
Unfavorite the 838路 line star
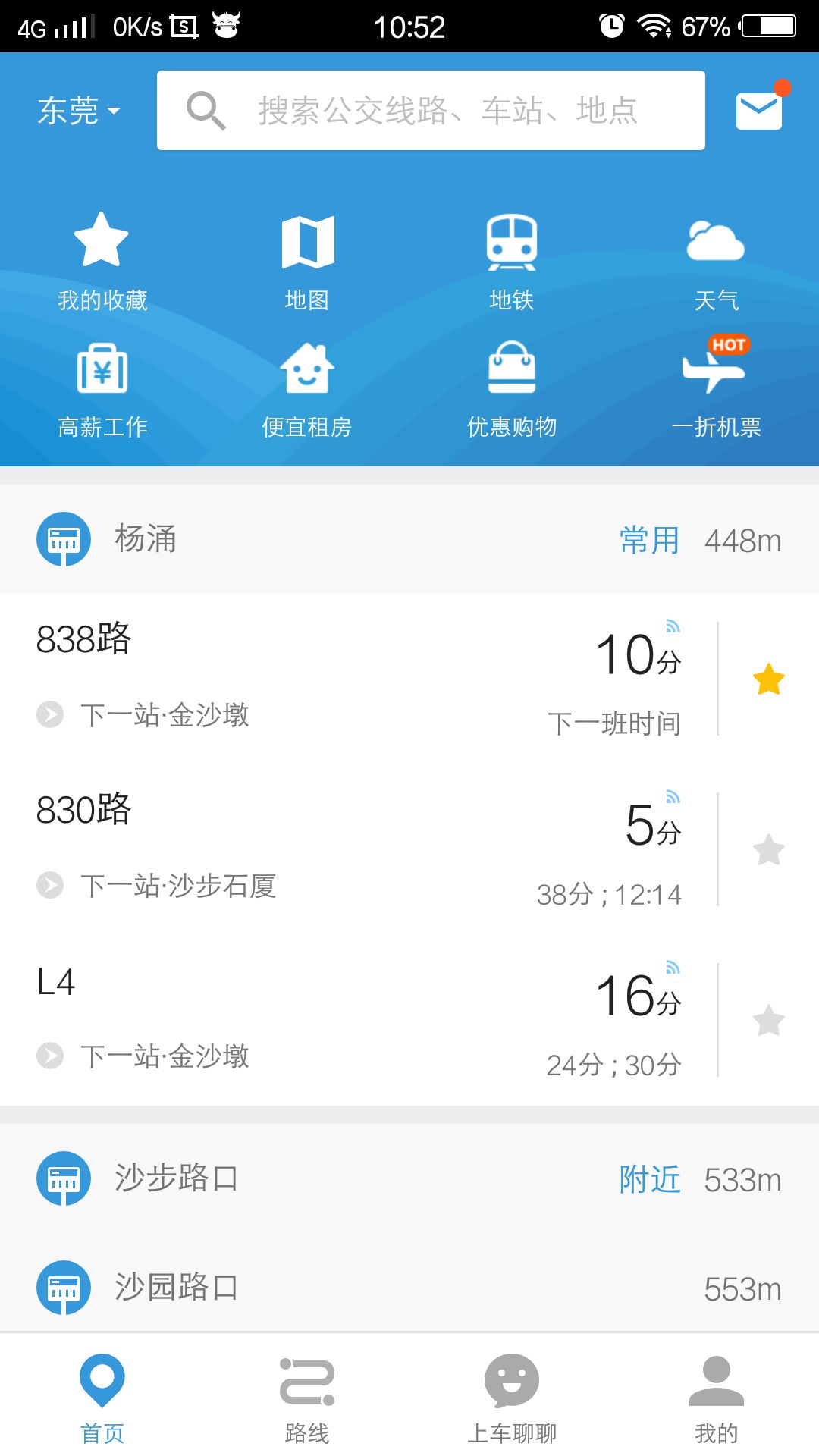click(x=768, y=679)
